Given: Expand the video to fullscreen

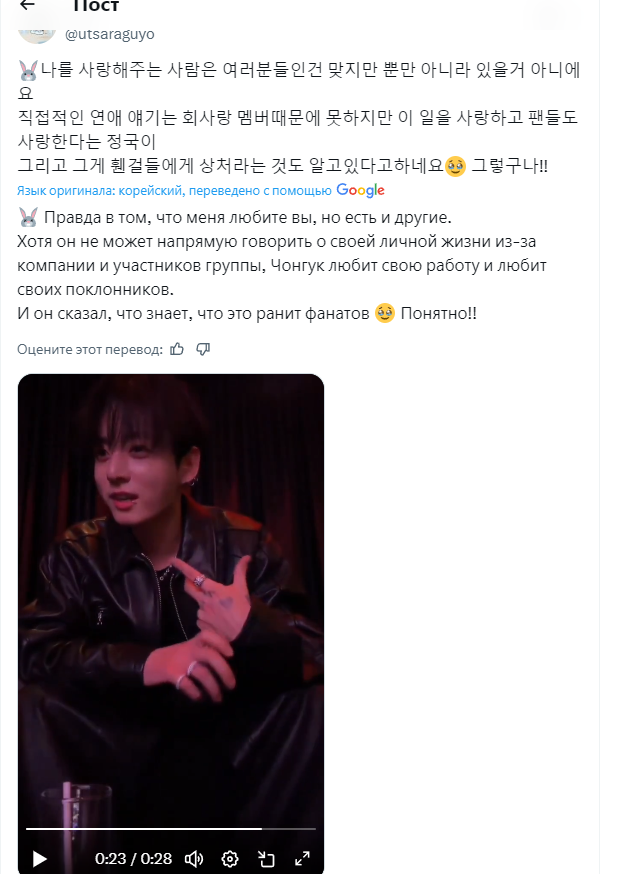Looking at the screenshot, I should [302, 858].
